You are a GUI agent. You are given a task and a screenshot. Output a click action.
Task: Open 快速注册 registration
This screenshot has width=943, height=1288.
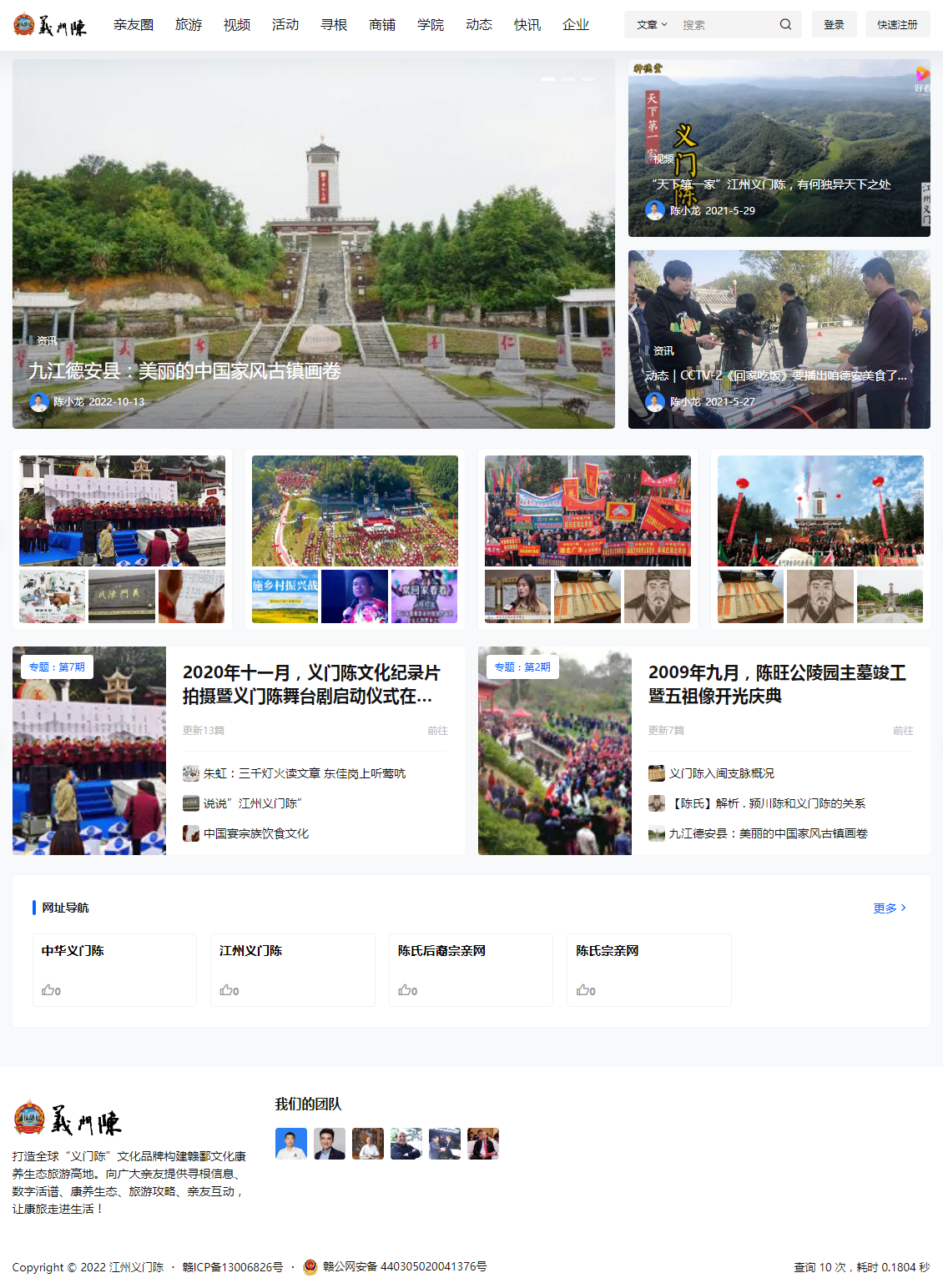tap(897, 25)
